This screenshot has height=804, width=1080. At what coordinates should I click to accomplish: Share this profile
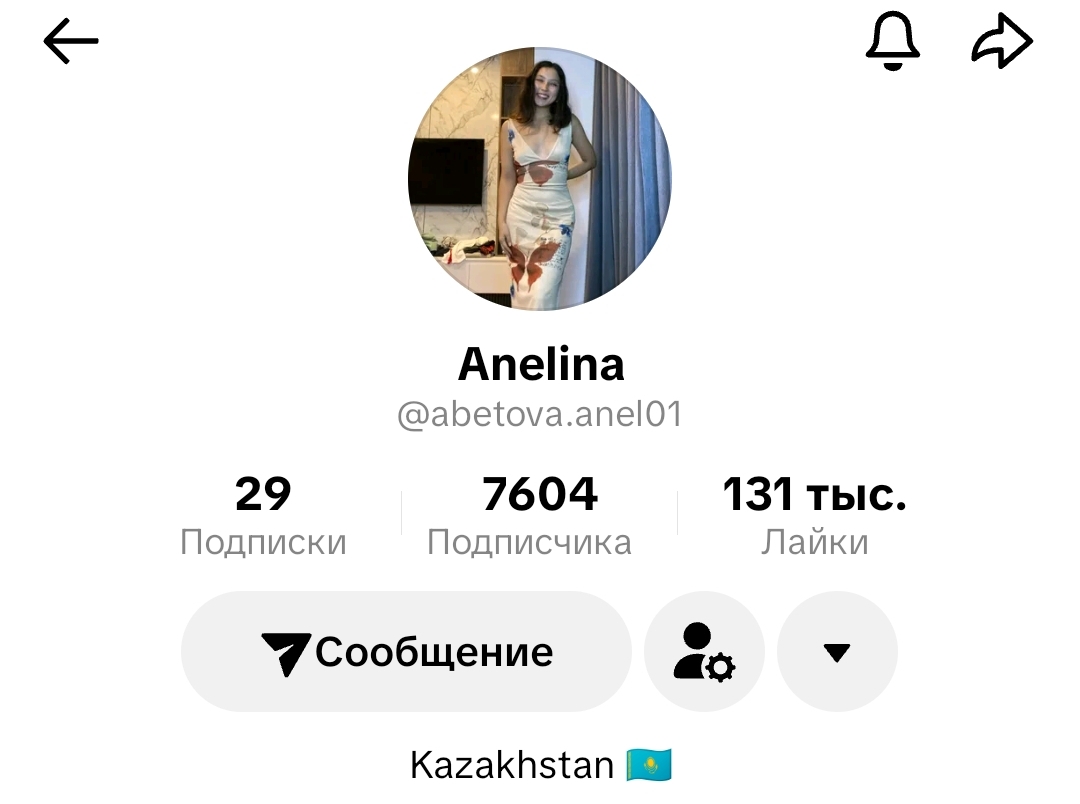point(1001,42)
